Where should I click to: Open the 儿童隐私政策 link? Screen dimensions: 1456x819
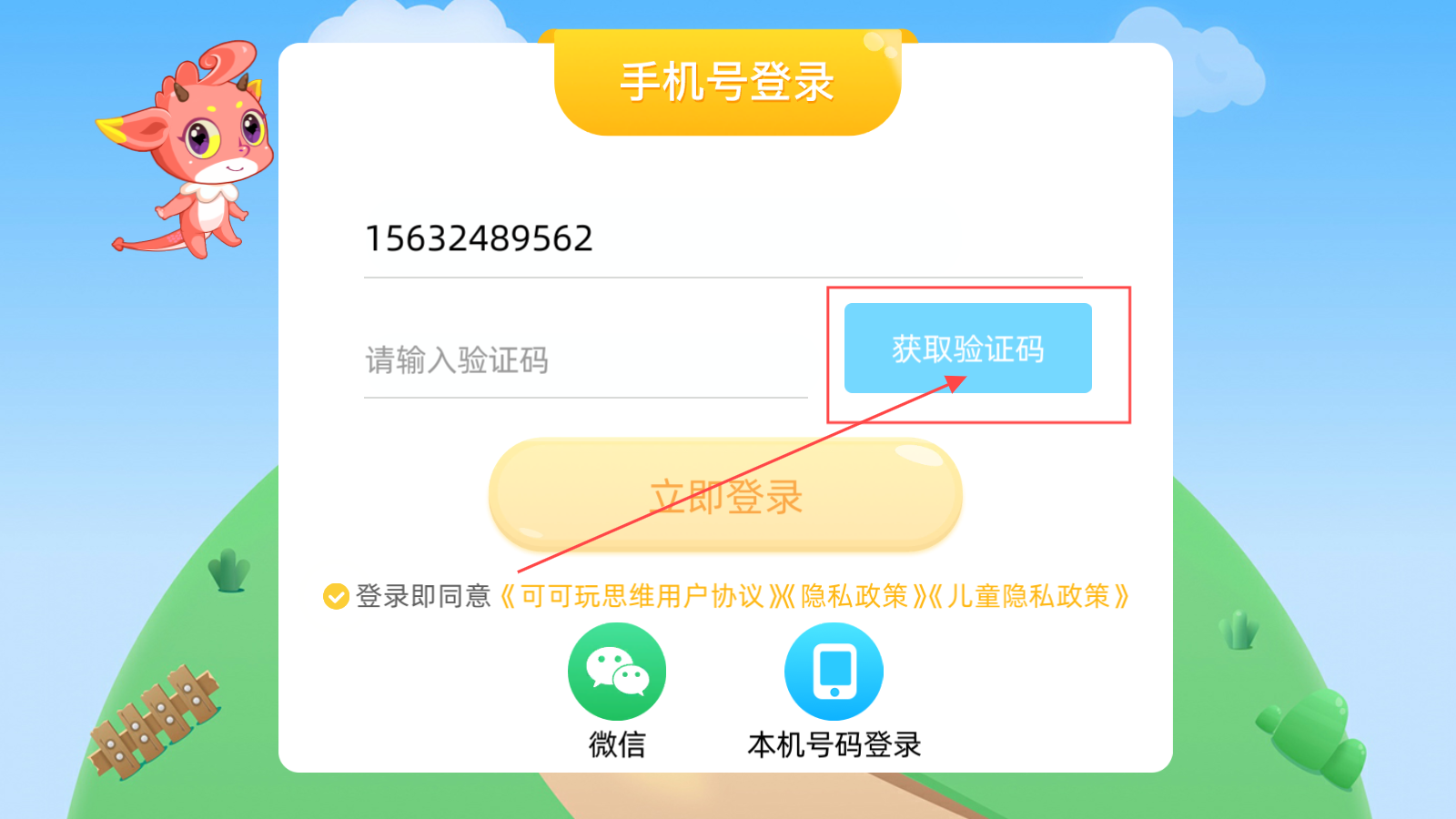click(x=1028, y=597)
